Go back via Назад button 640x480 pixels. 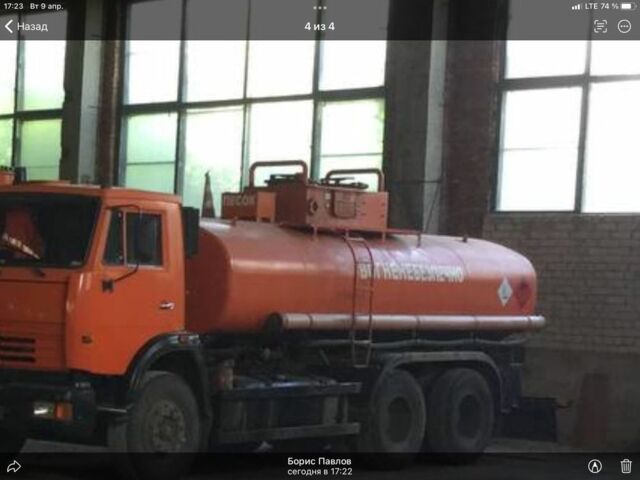(x=26, y=26)
